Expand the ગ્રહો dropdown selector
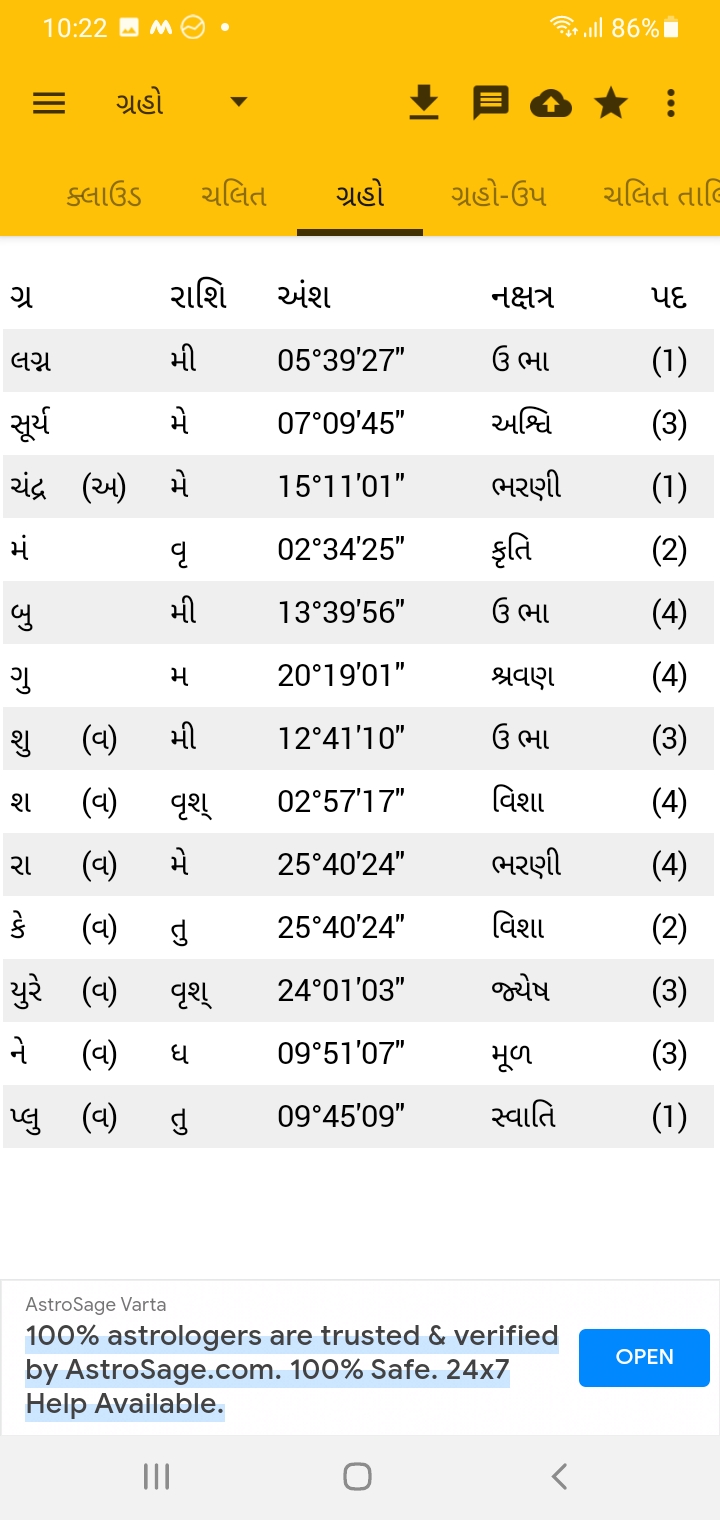Image resolution: width=720 pixels, height=1520 pixels. click(x=238, y=102)
